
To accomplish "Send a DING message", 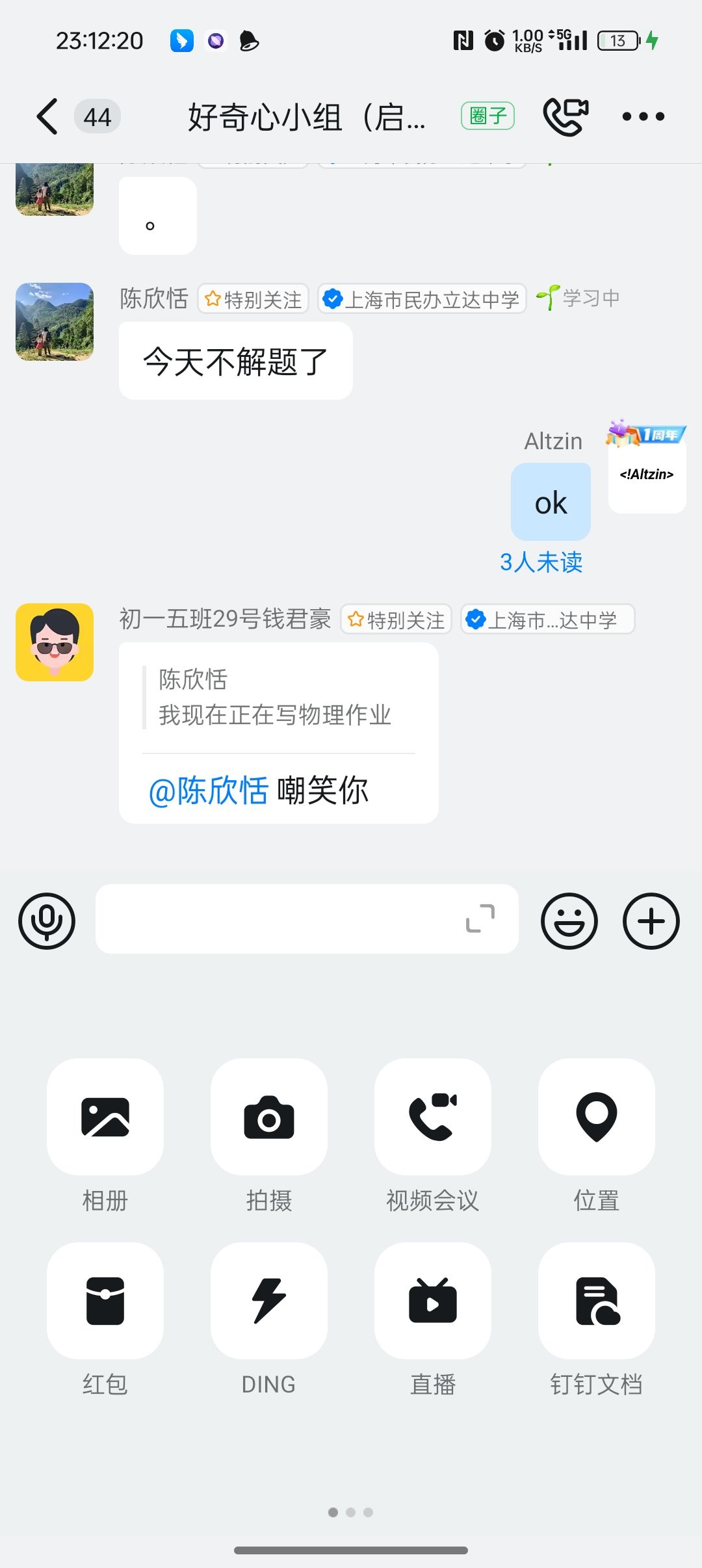I will click(269, 1301).
